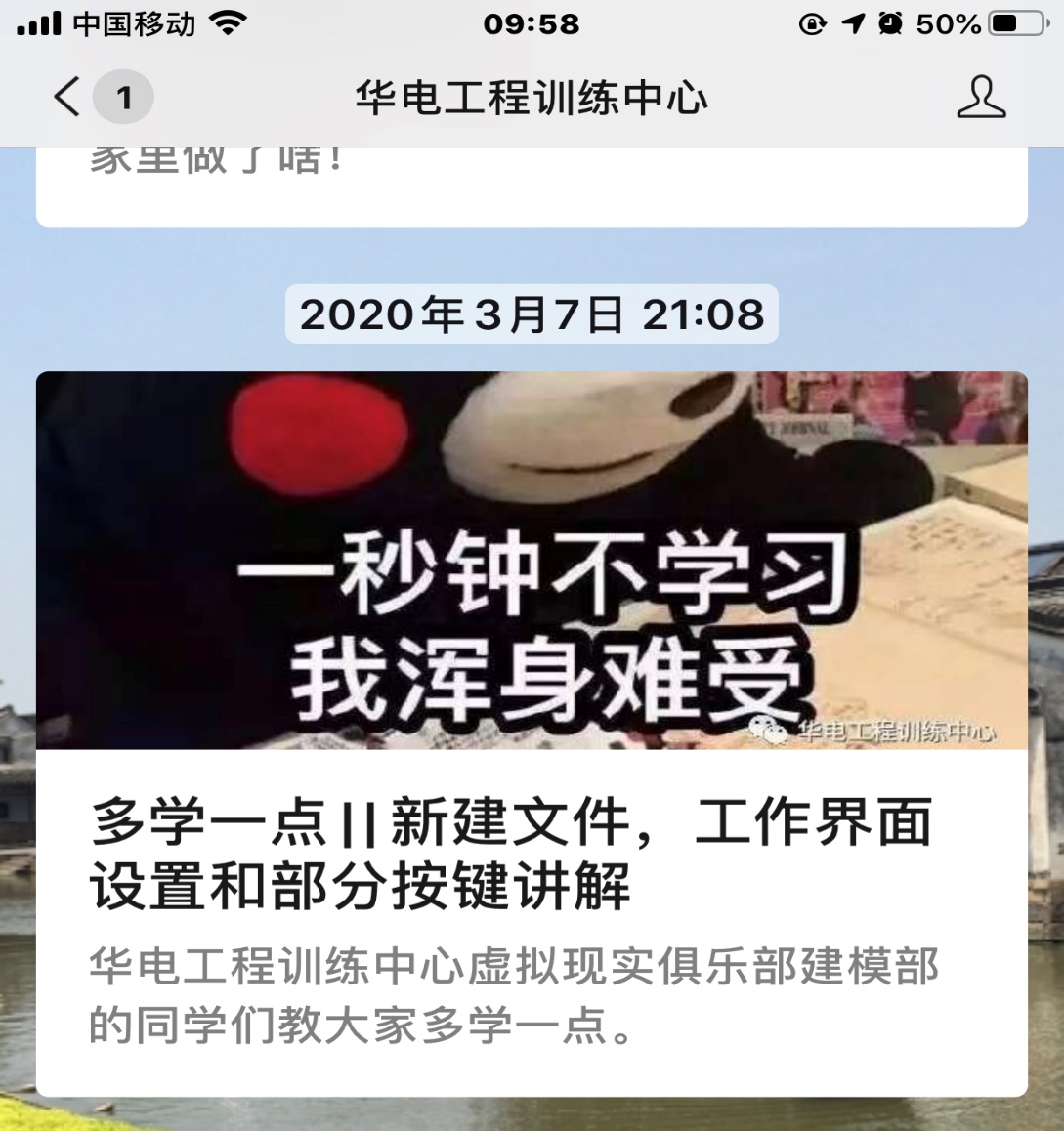The width and height of the screenshot is (1064, 1131).
Task: Go back to the chat list
Action: (68, 98)
